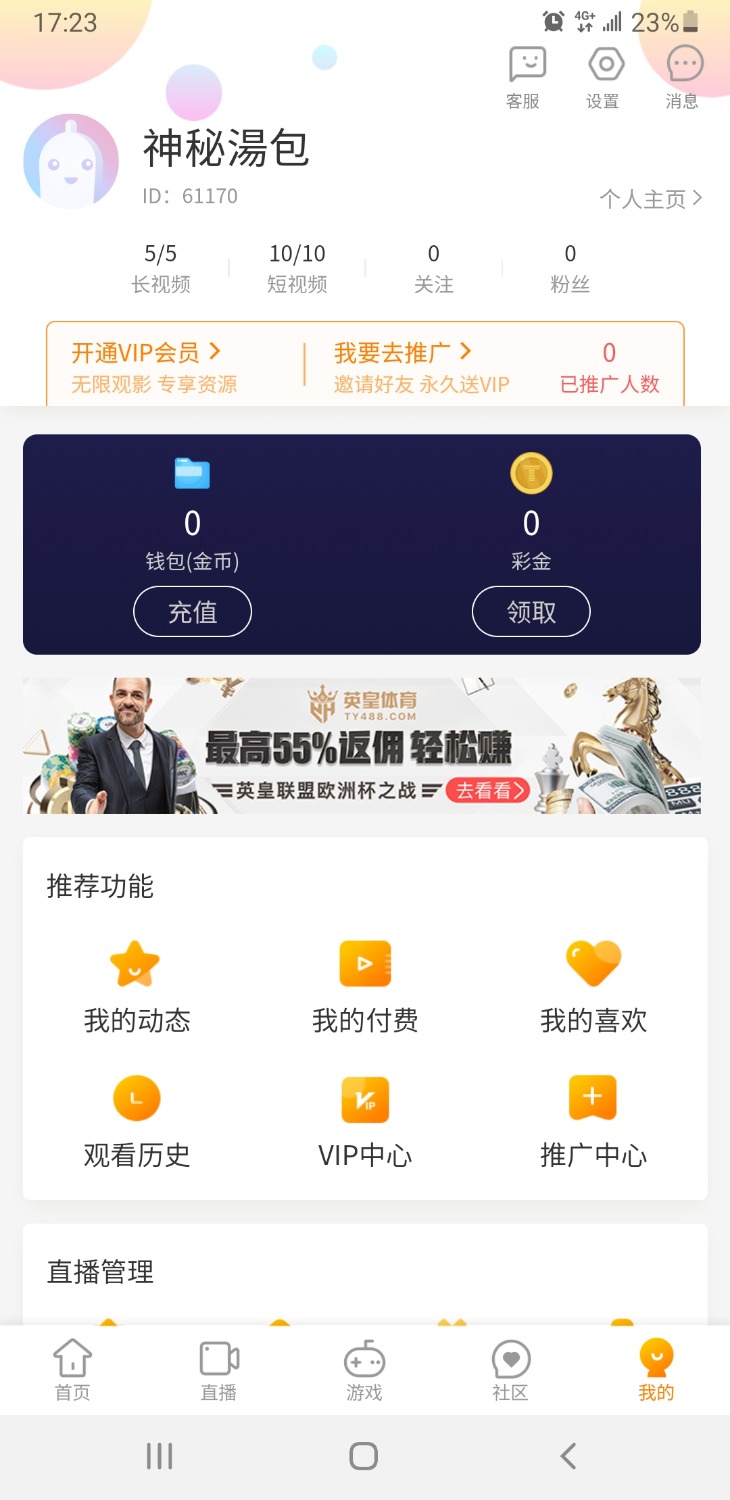Image resolution: width=730 pixels, height=1500 pixels.
Task: Open 消息 messages
Action: point(684,76)
